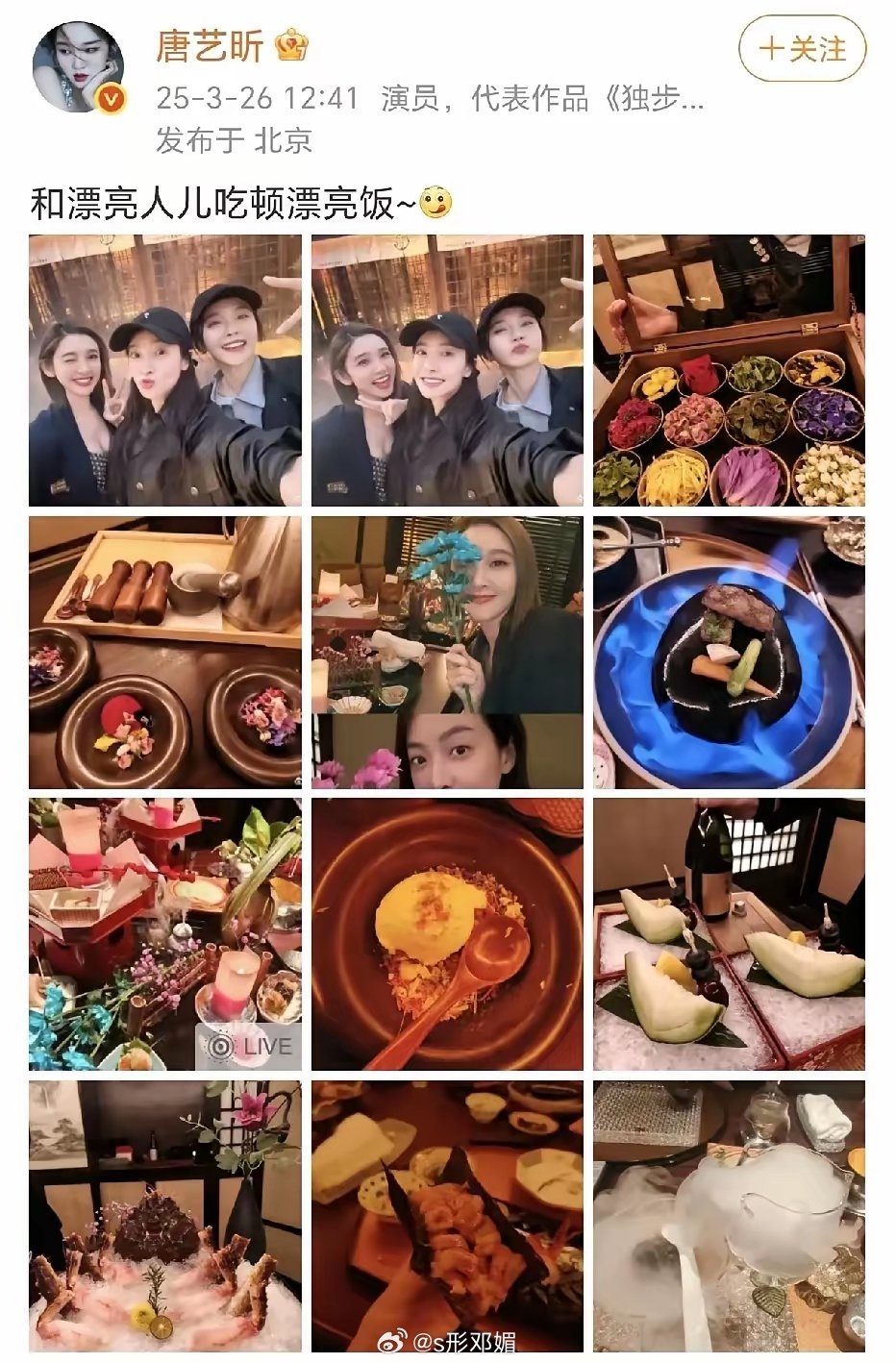The width and height of the screenshot is (896, 1363).
Task: Play the LIVE photo of decorated table
Action: (x=164, y=934)
